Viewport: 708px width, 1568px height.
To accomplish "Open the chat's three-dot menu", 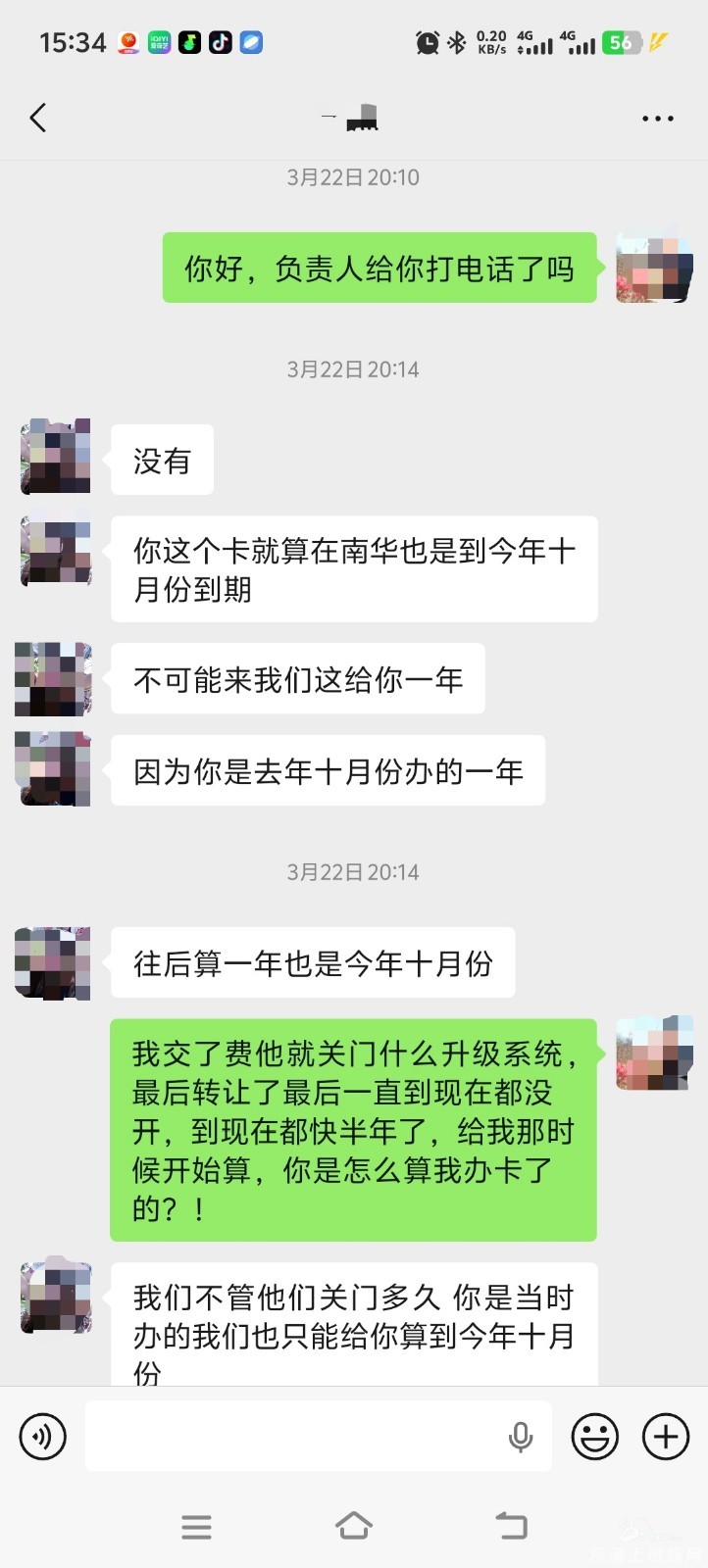I will (657, 119).
